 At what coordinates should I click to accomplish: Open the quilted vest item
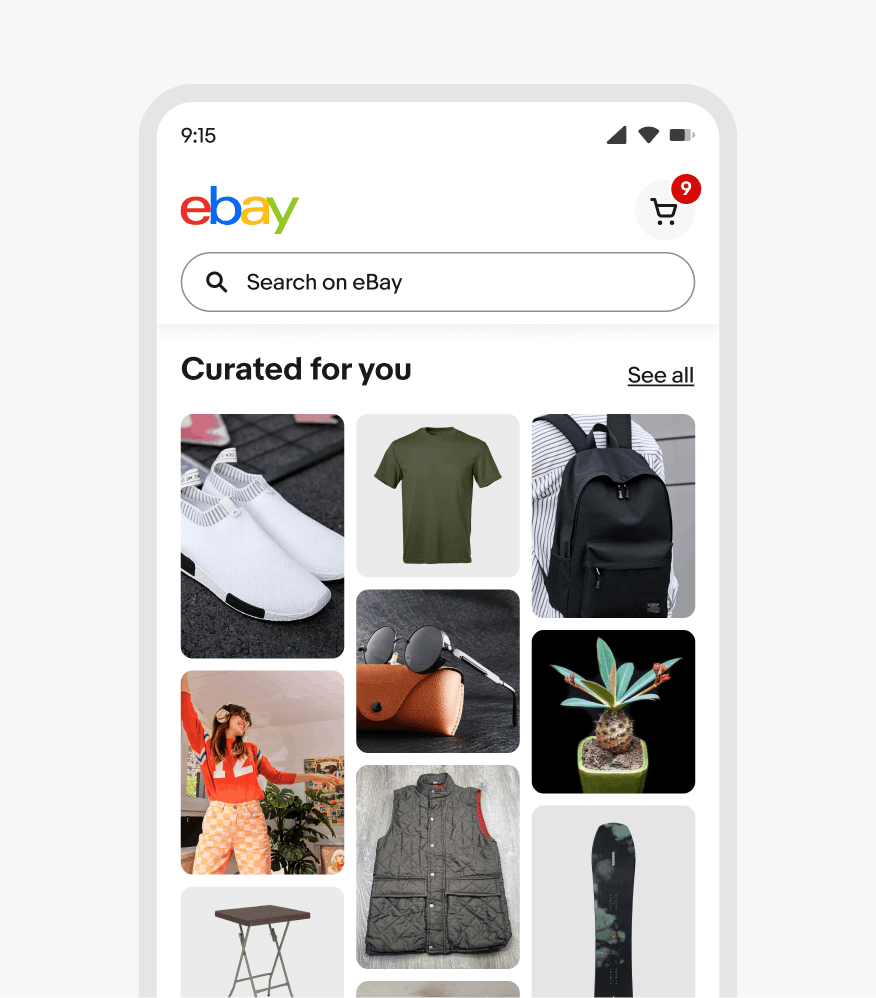(x=437, y=866)
